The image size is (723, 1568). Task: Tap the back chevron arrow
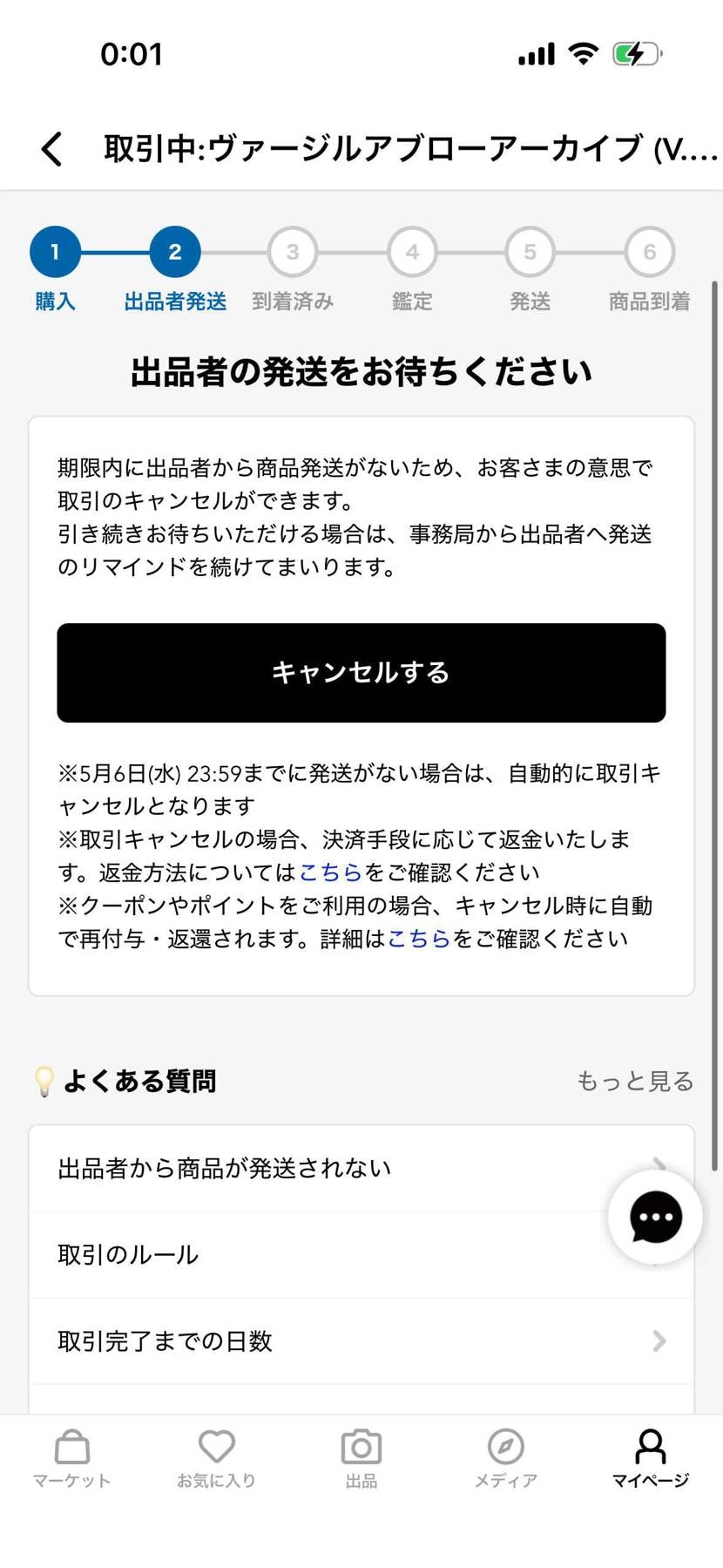[51, 148]
